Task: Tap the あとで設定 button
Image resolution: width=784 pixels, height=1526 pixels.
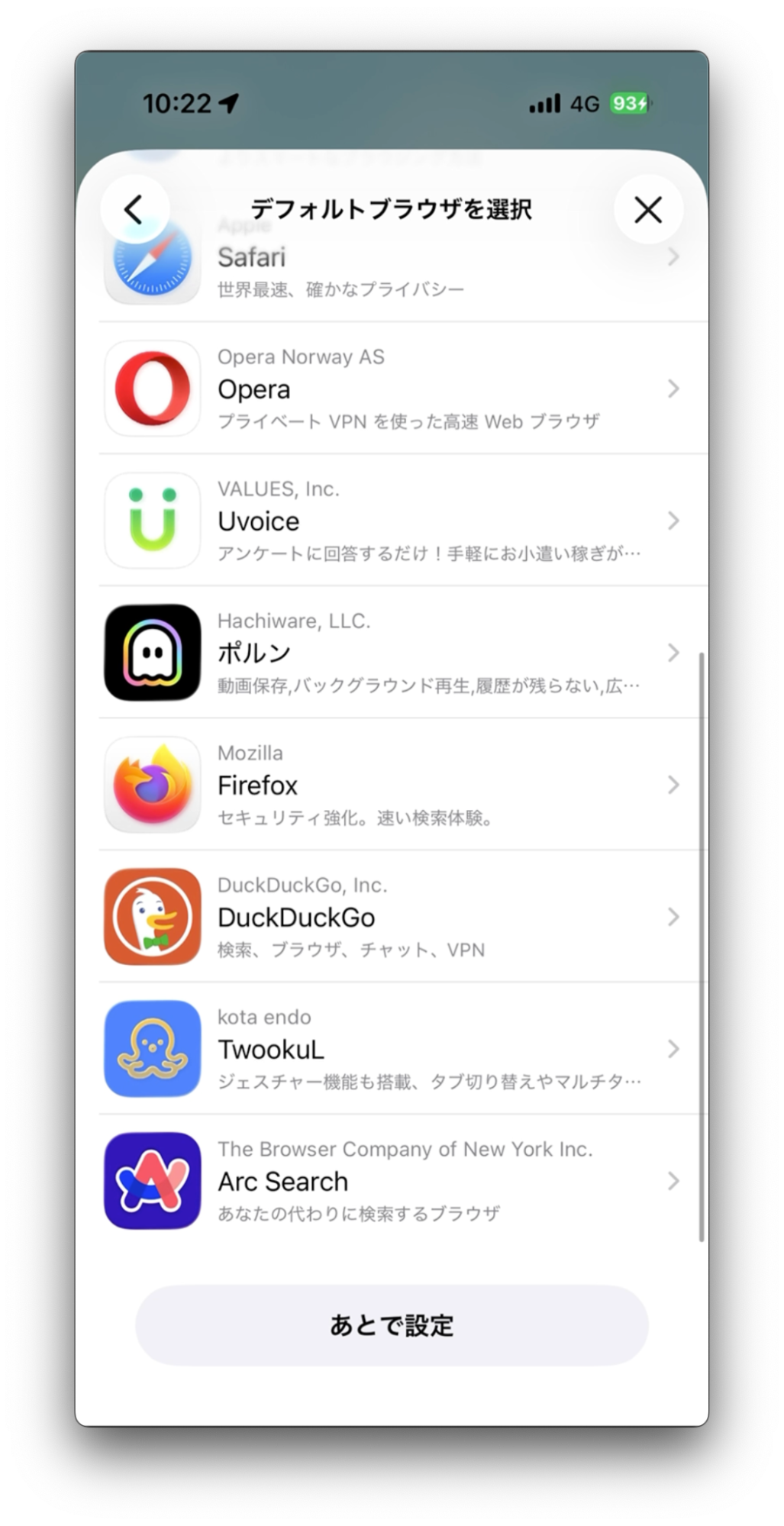Action: pyautogui.click(x=392, y=1325)
